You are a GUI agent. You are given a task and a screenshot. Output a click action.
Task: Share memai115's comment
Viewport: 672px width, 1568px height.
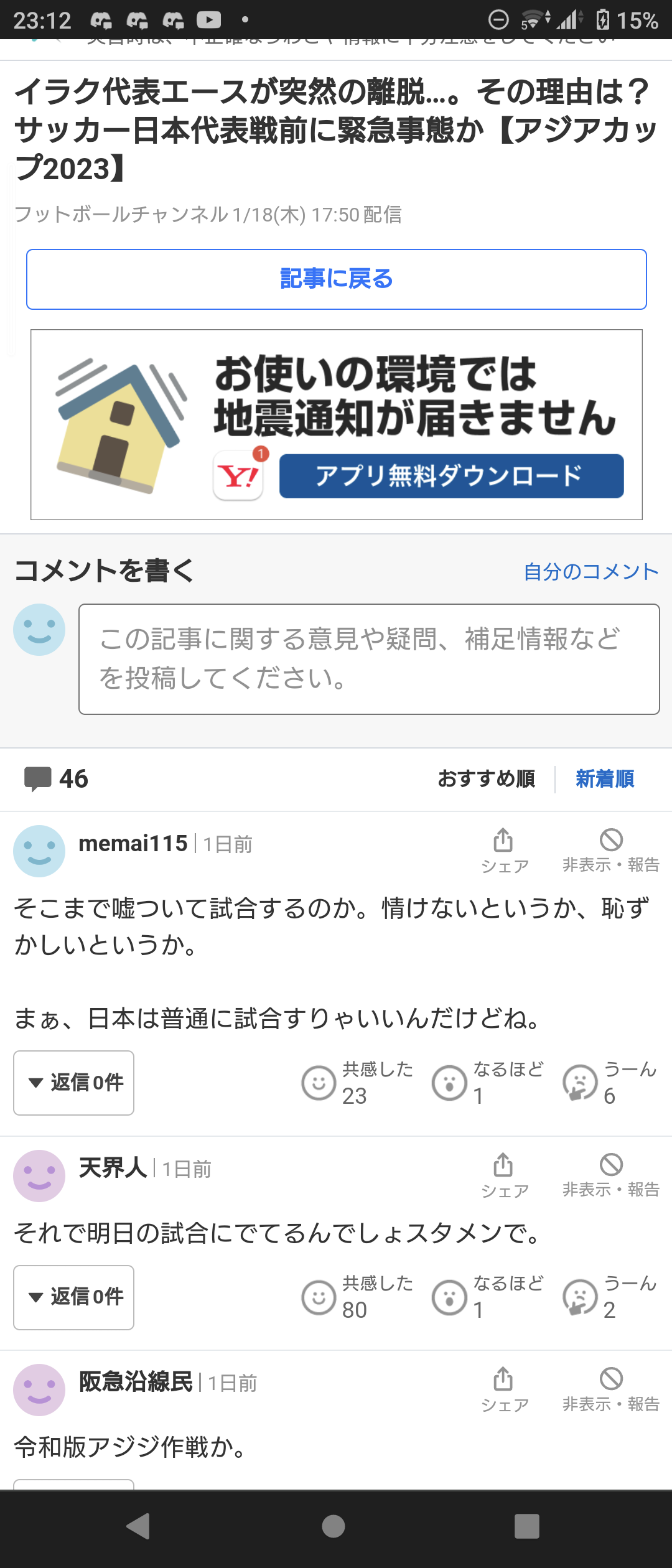(503, 849)
